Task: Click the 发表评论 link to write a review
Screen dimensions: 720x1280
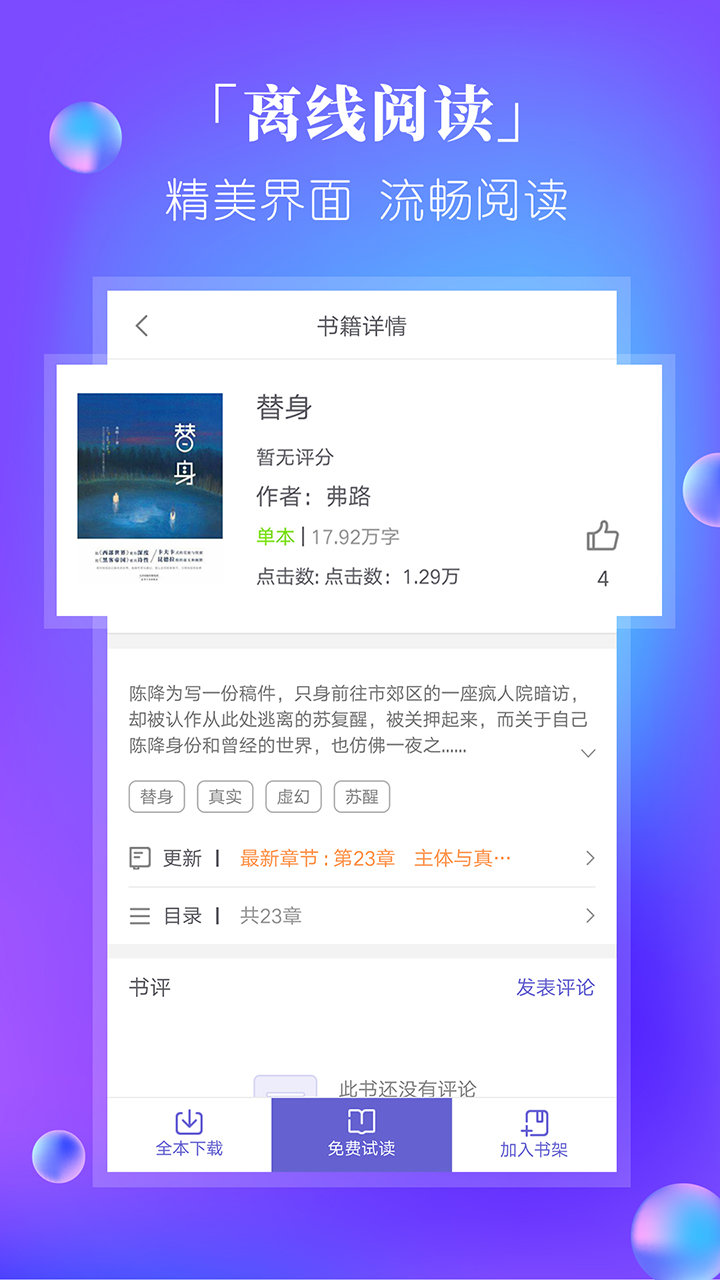Action: [553, 988]
